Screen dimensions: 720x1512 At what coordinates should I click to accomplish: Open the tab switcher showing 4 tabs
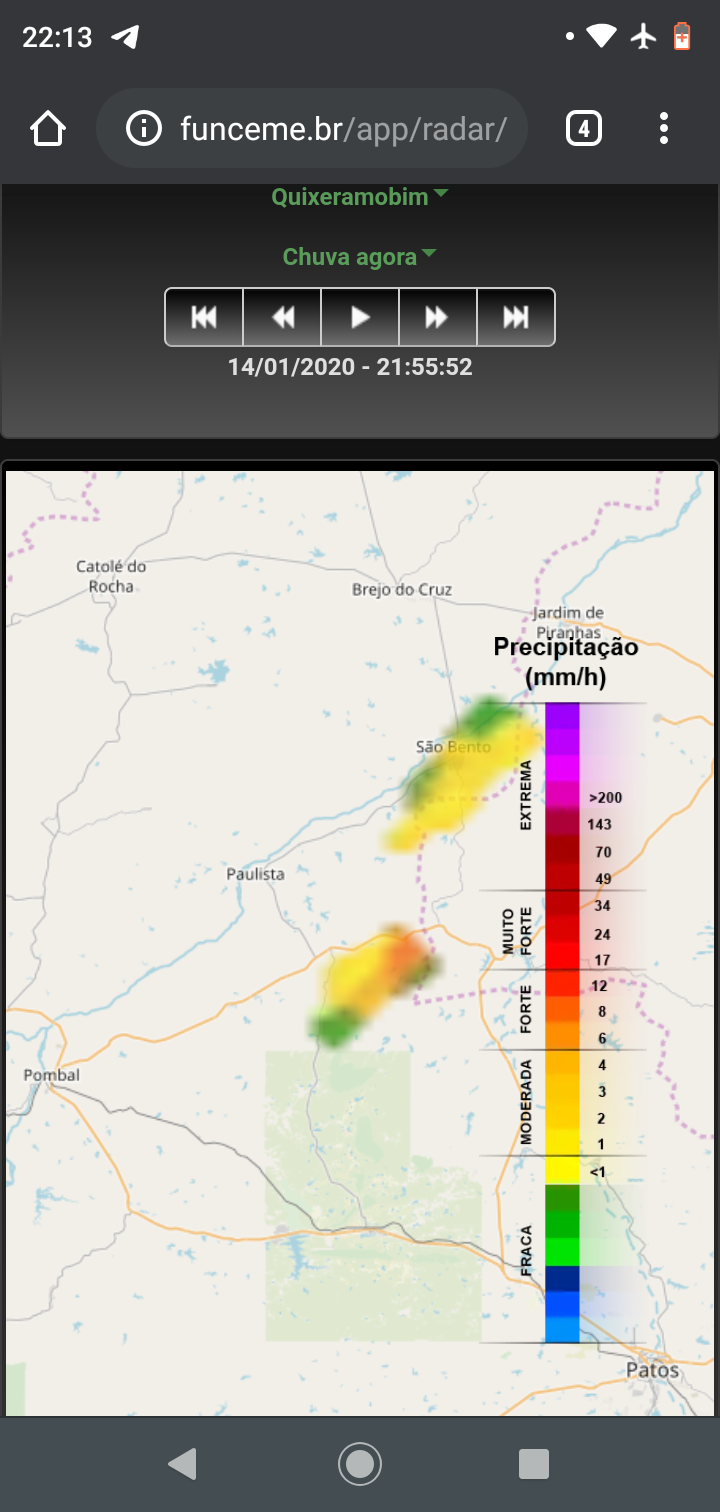(x=584, y=128)
